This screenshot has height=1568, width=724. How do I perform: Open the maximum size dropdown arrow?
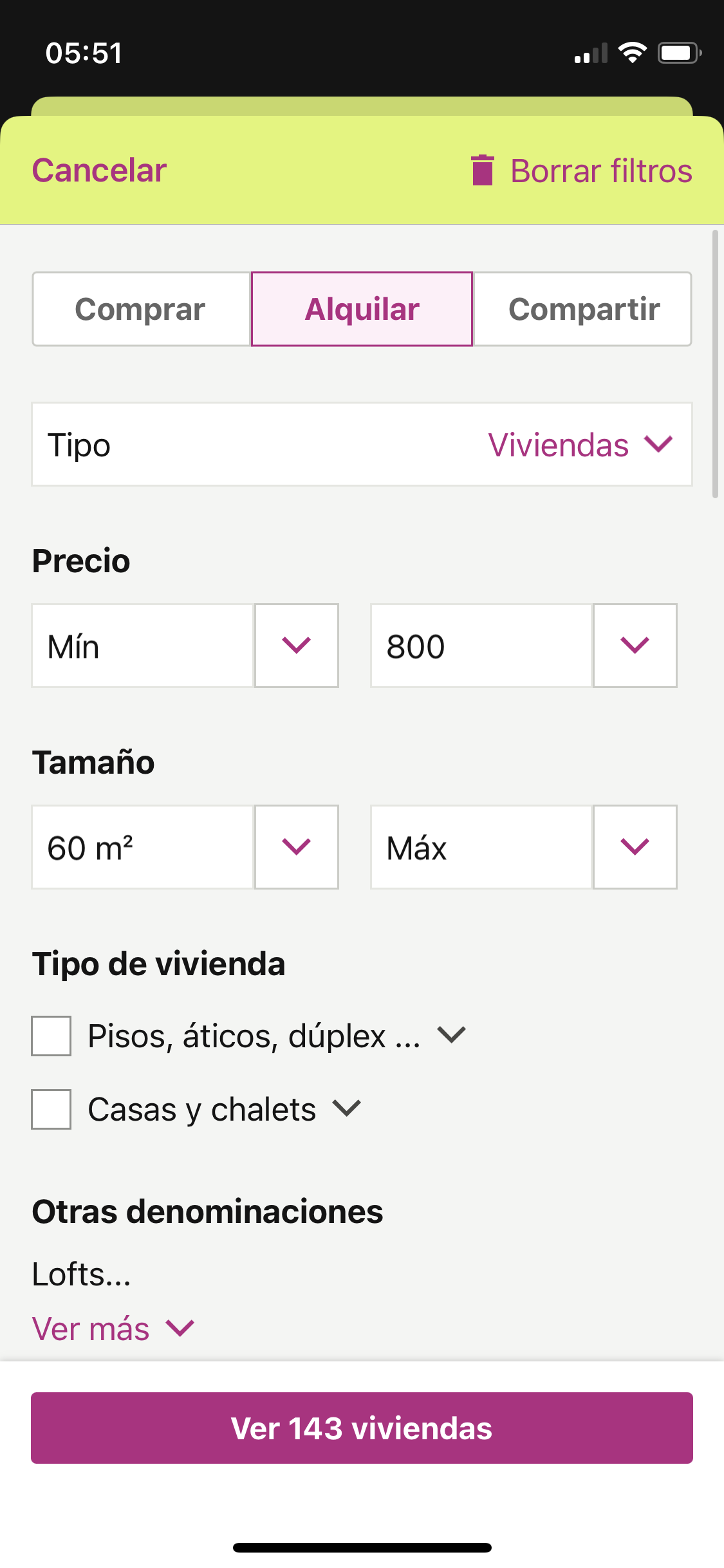pos(635,847)
